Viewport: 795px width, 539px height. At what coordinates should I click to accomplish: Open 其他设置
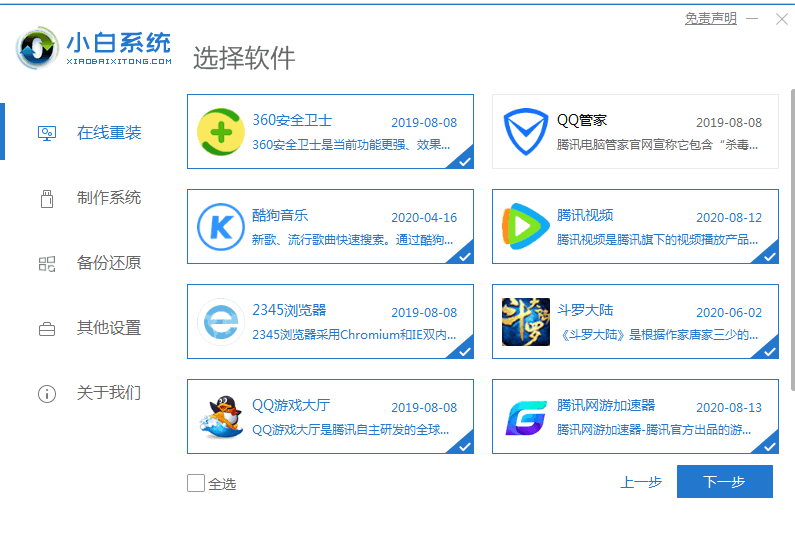coord(108,328)
